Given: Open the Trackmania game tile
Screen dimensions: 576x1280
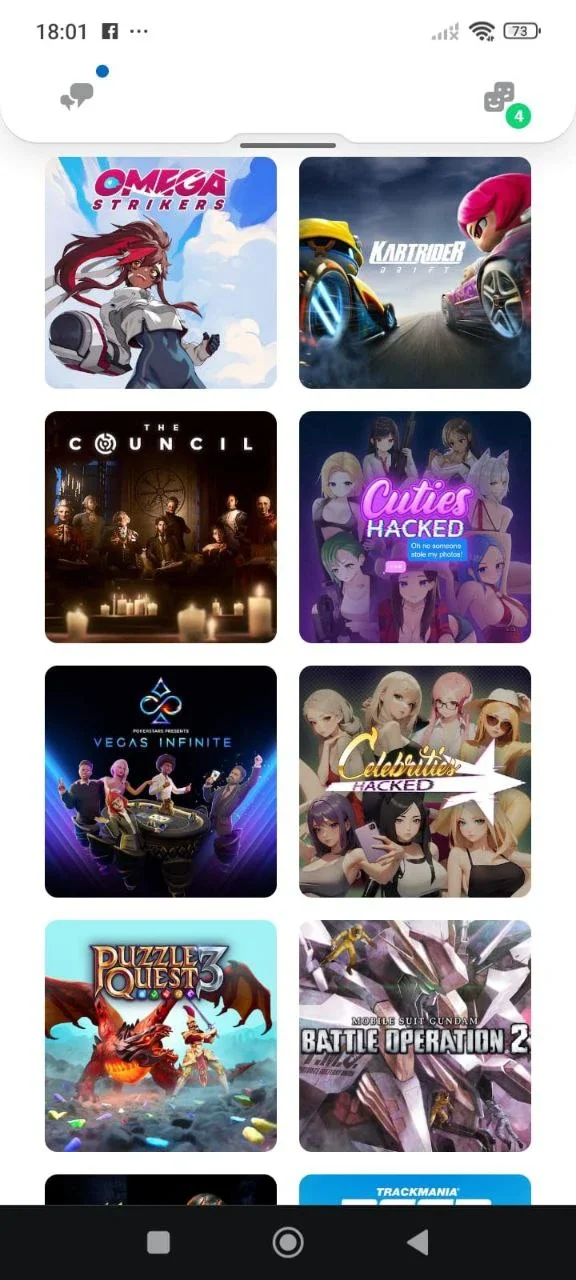Looking at the screenshot, I should pyautogui.click(x=415, y=1190).
